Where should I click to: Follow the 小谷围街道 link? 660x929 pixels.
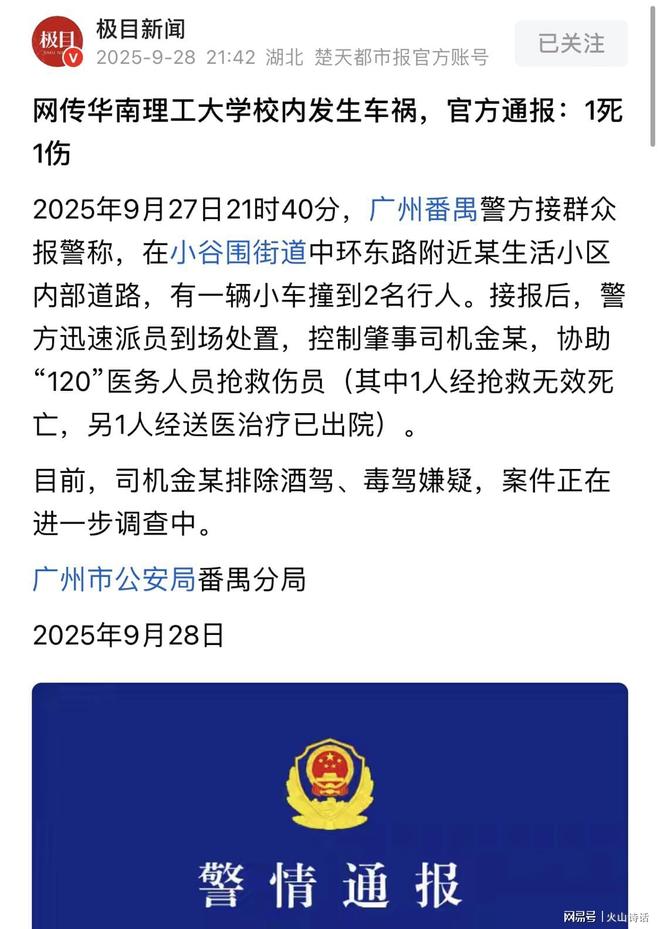[238, 252]
